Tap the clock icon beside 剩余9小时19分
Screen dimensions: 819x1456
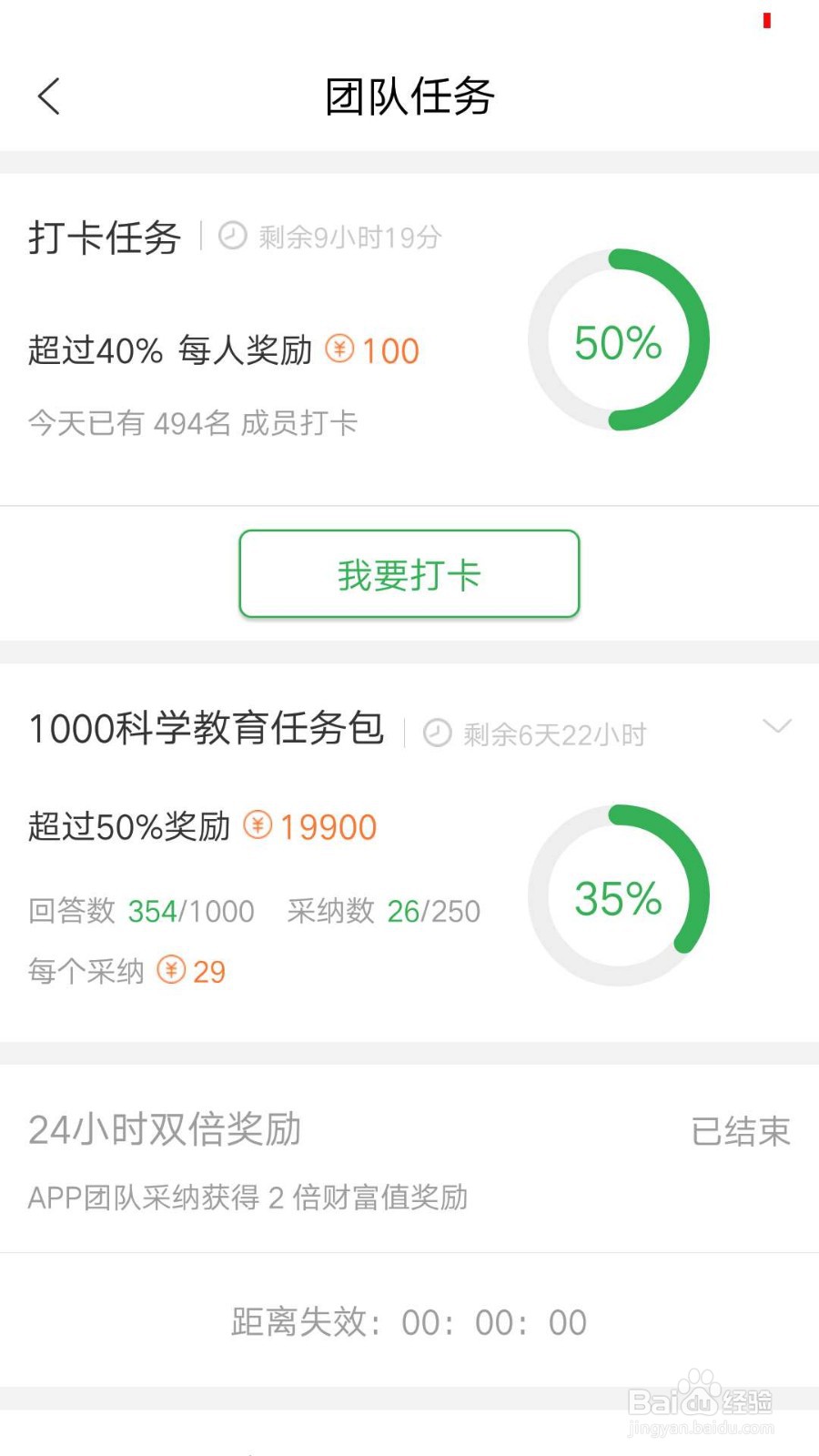click(232, 236)
